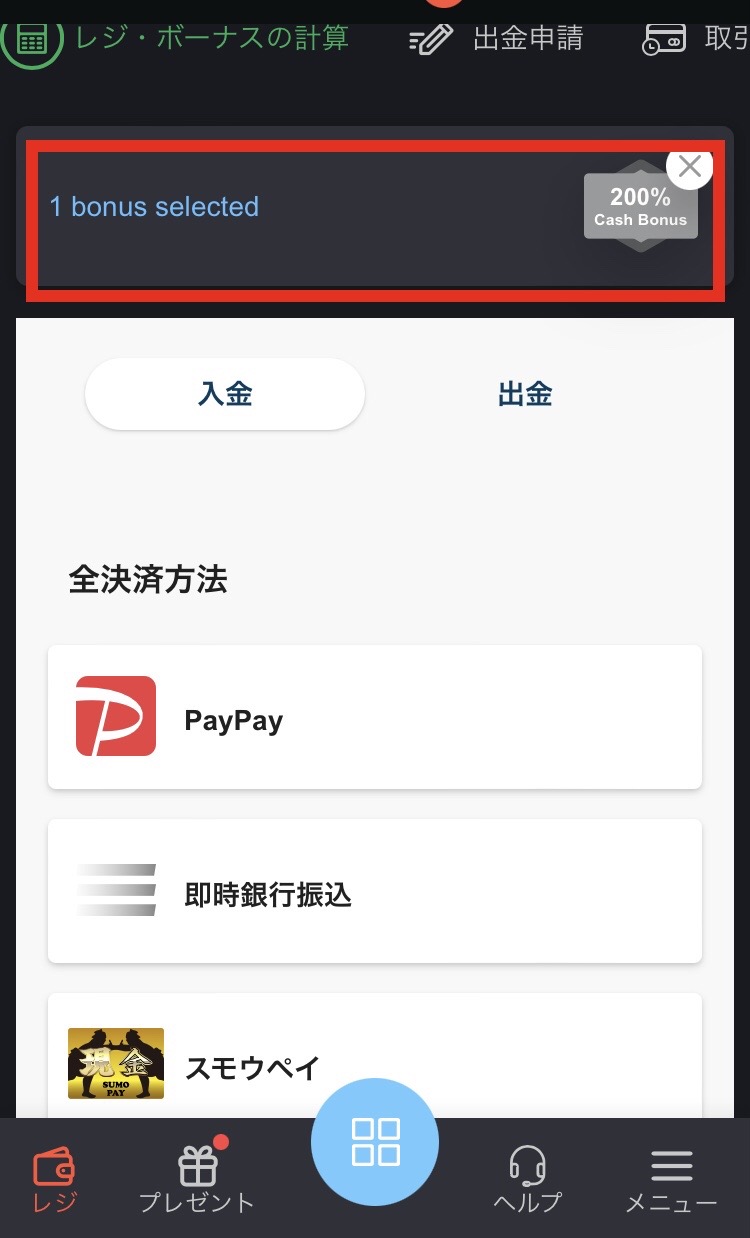Dismiss the selected bonus banner
The image size is (750, 1238).
coord(689,167)
